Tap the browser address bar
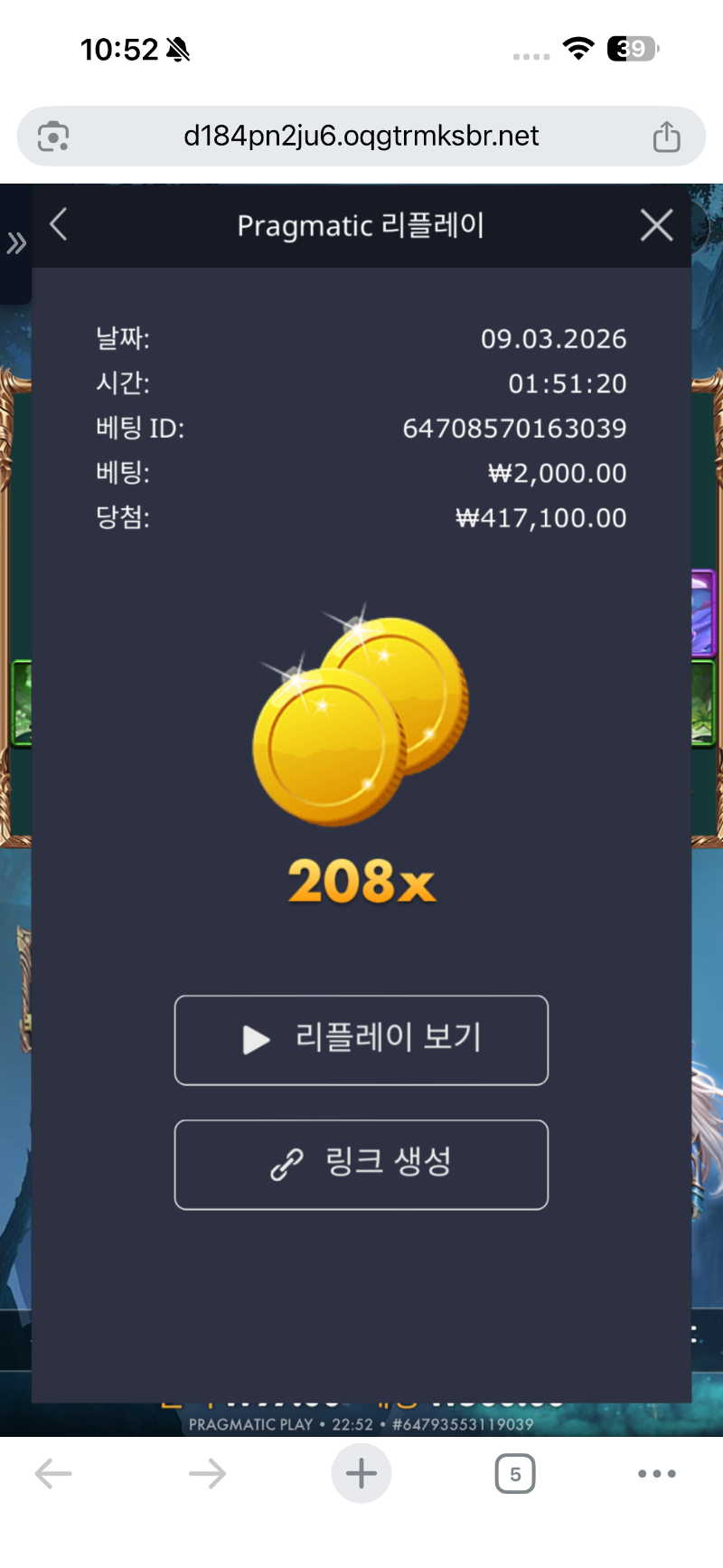The height and width of the screenshot is (1568, 723). pyautogui.click(x=361, y=137)
